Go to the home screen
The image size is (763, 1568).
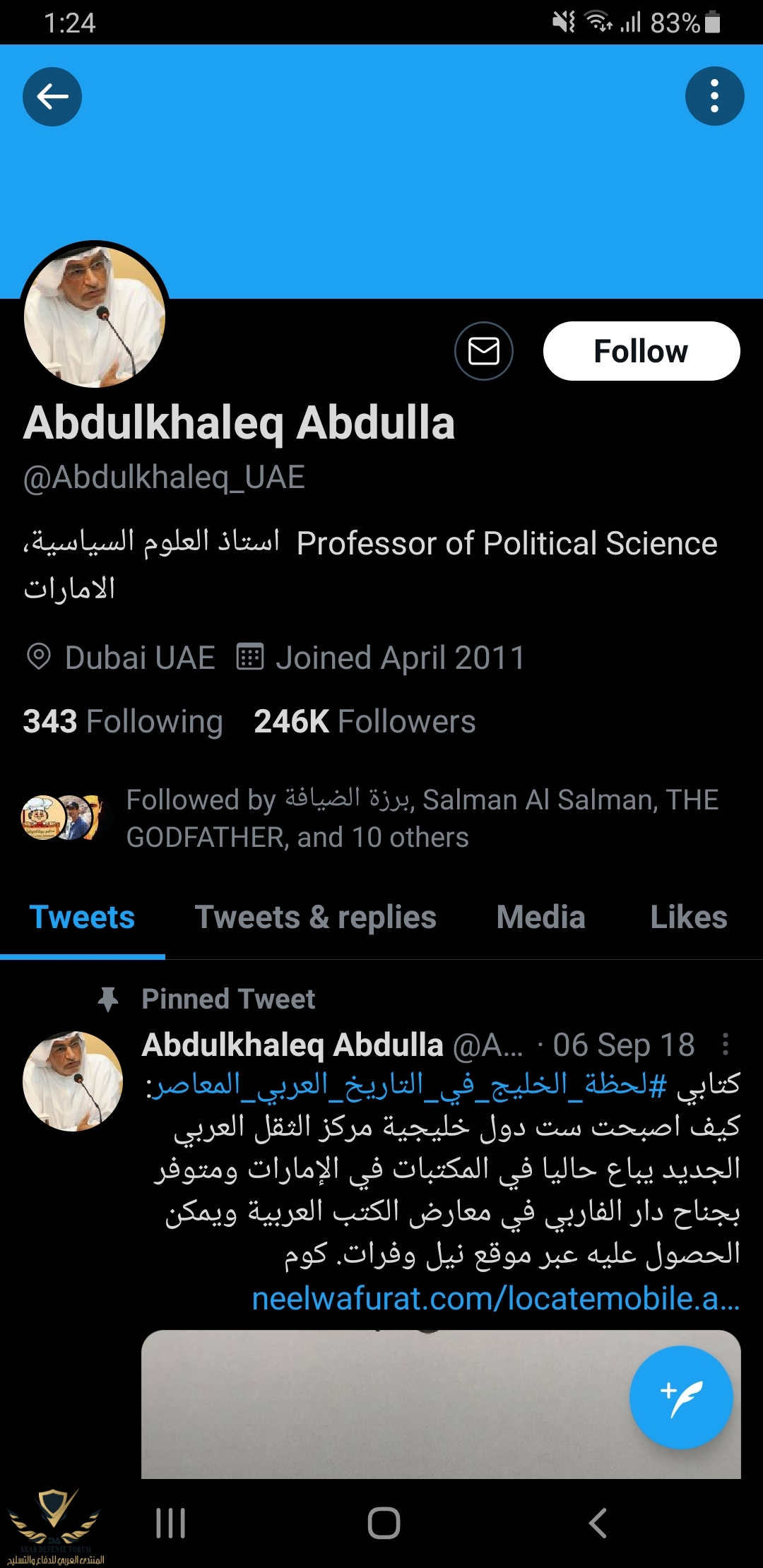point(384,1523)
